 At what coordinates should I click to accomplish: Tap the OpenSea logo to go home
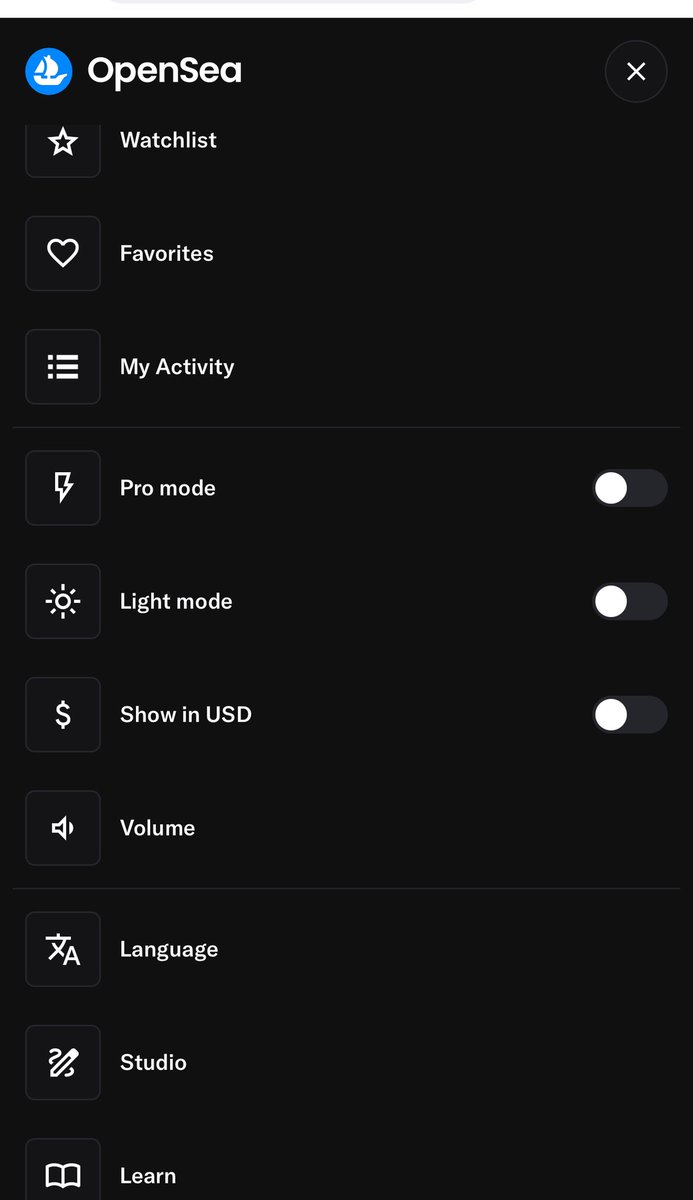click(133, 71)
